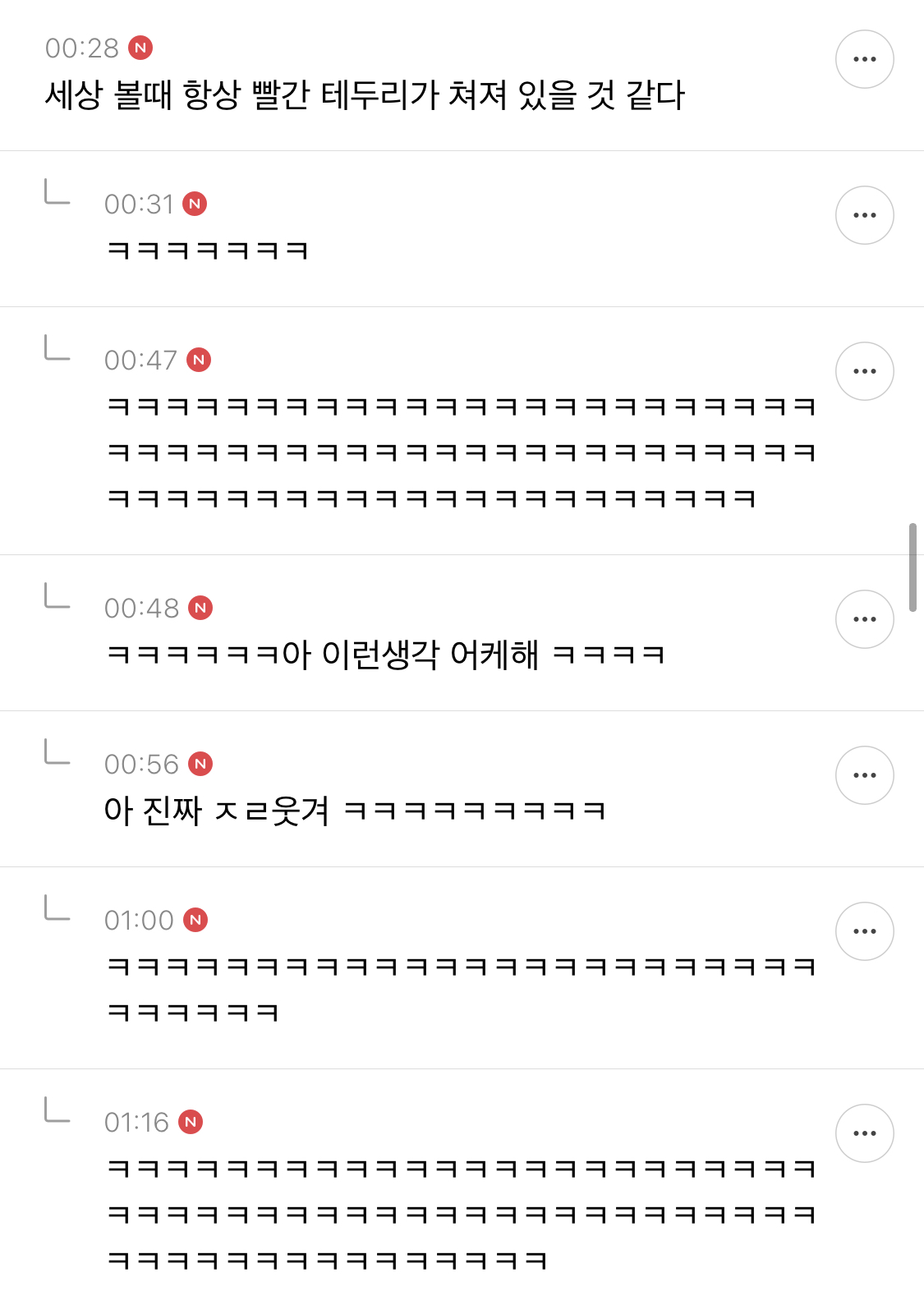Viewport: 924px width, 1314px height.
Task: Click the 01:00 timestamp label
Action: [139, 920]
